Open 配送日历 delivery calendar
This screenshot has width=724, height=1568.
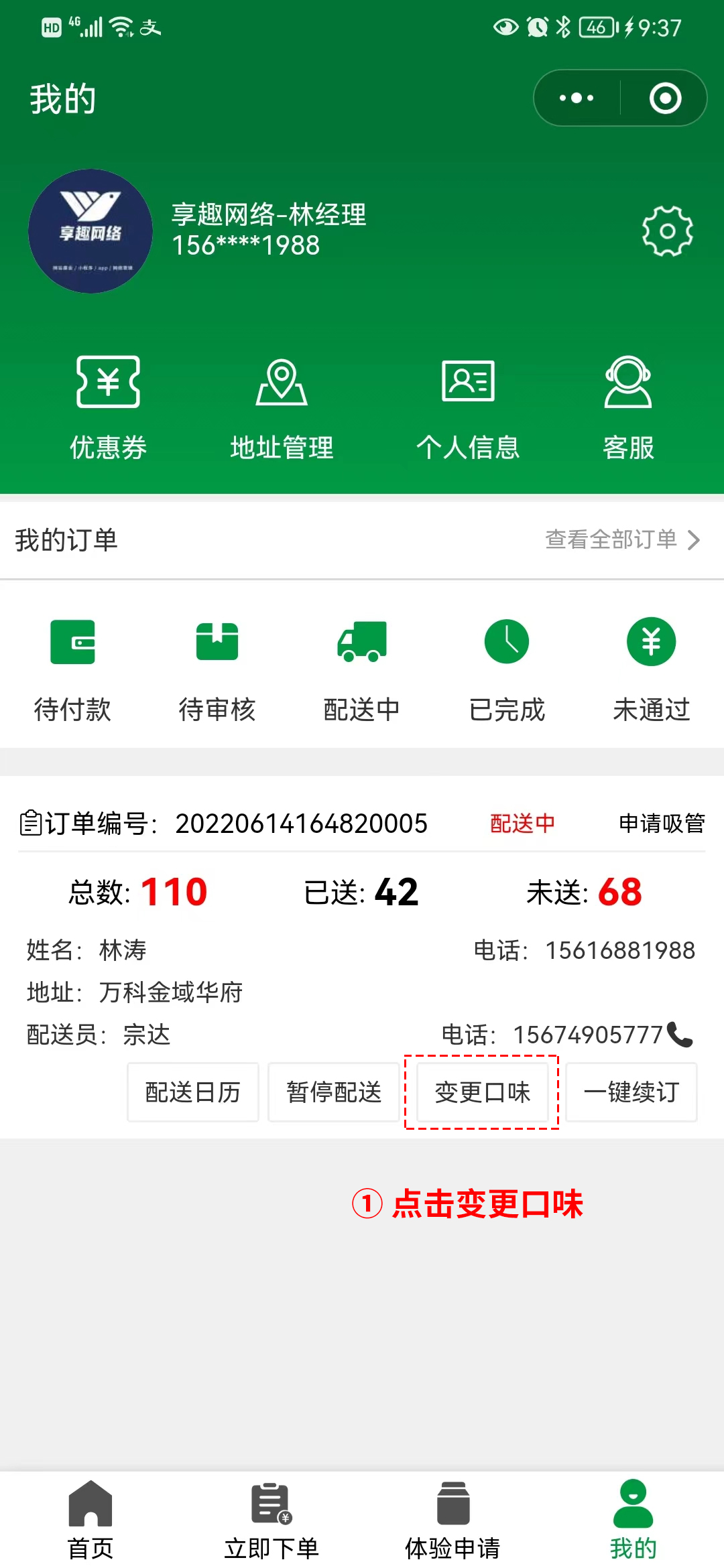coord(193,1092)
